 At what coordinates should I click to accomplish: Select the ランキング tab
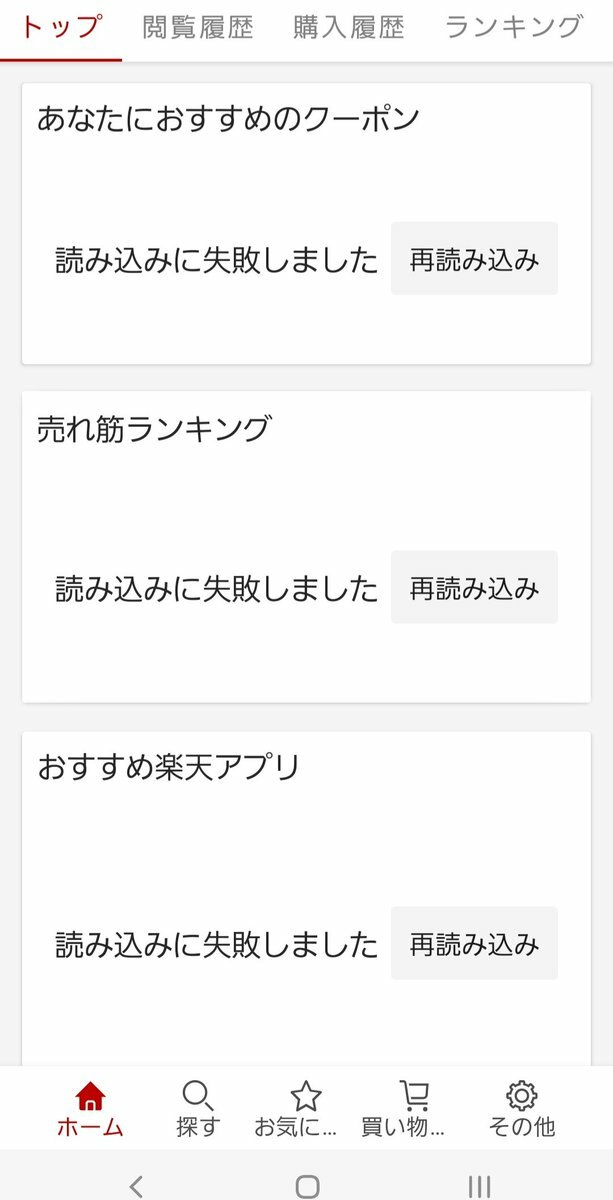point(513,28)
